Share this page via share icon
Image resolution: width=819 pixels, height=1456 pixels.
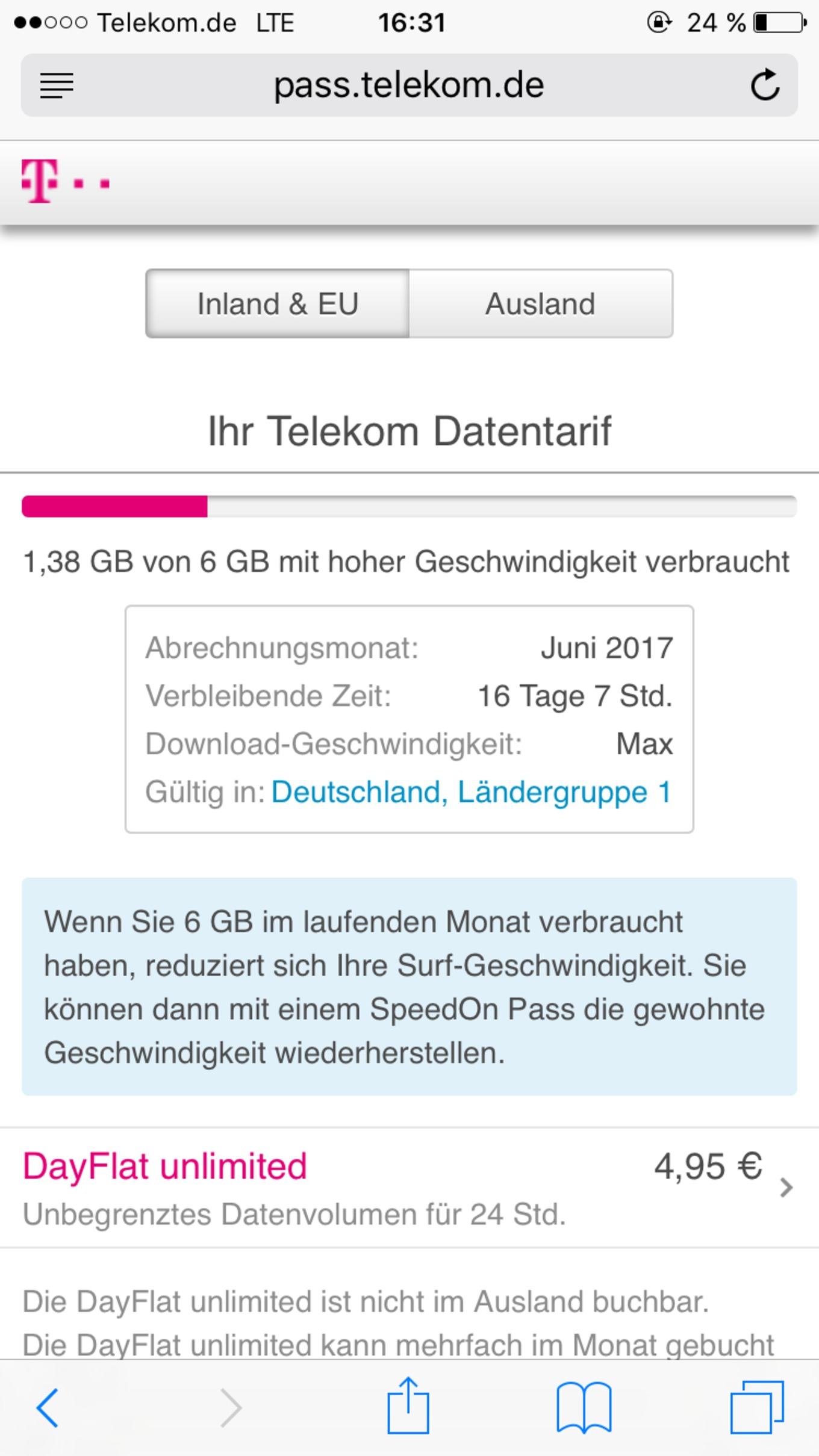(x=408, y=1405)
